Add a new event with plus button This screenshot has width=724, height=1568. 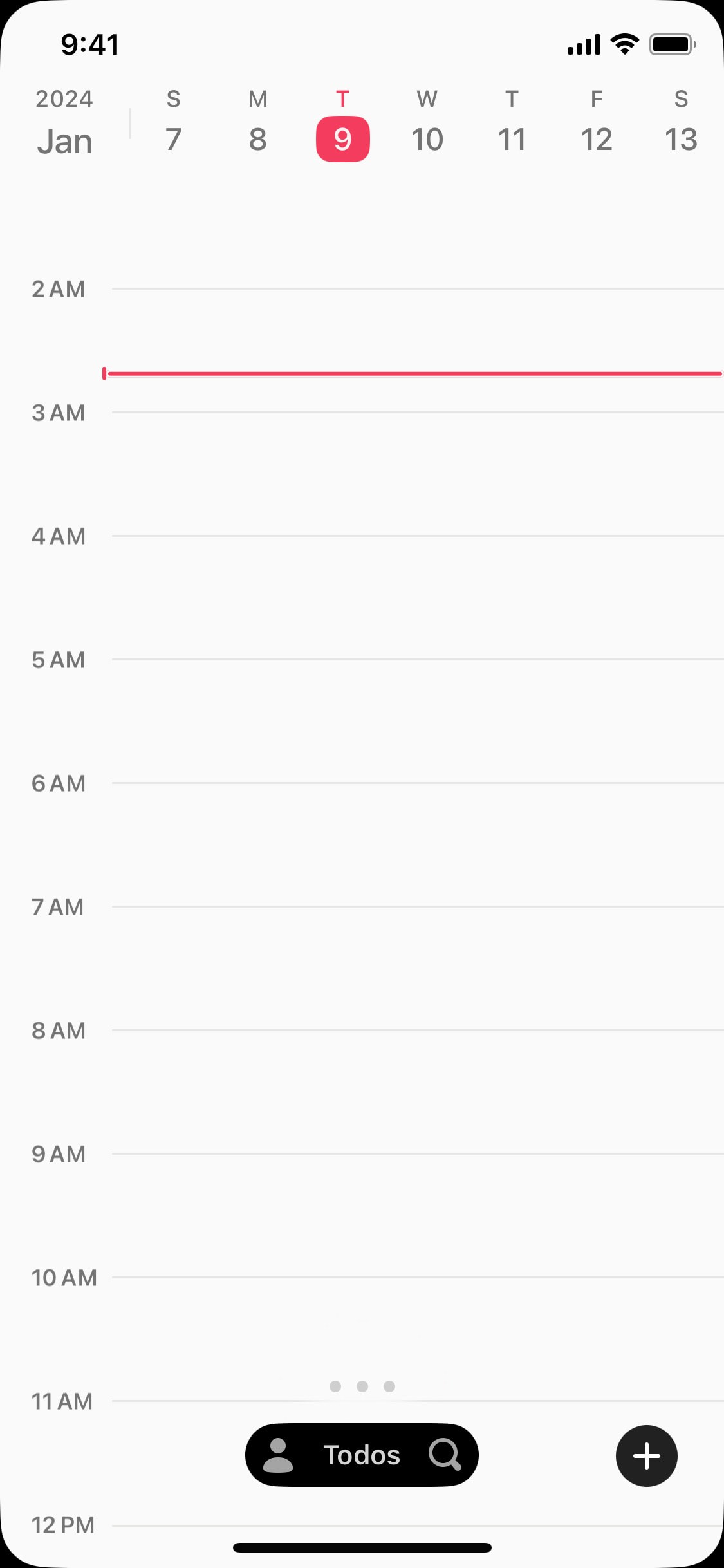click(646, 1456)
